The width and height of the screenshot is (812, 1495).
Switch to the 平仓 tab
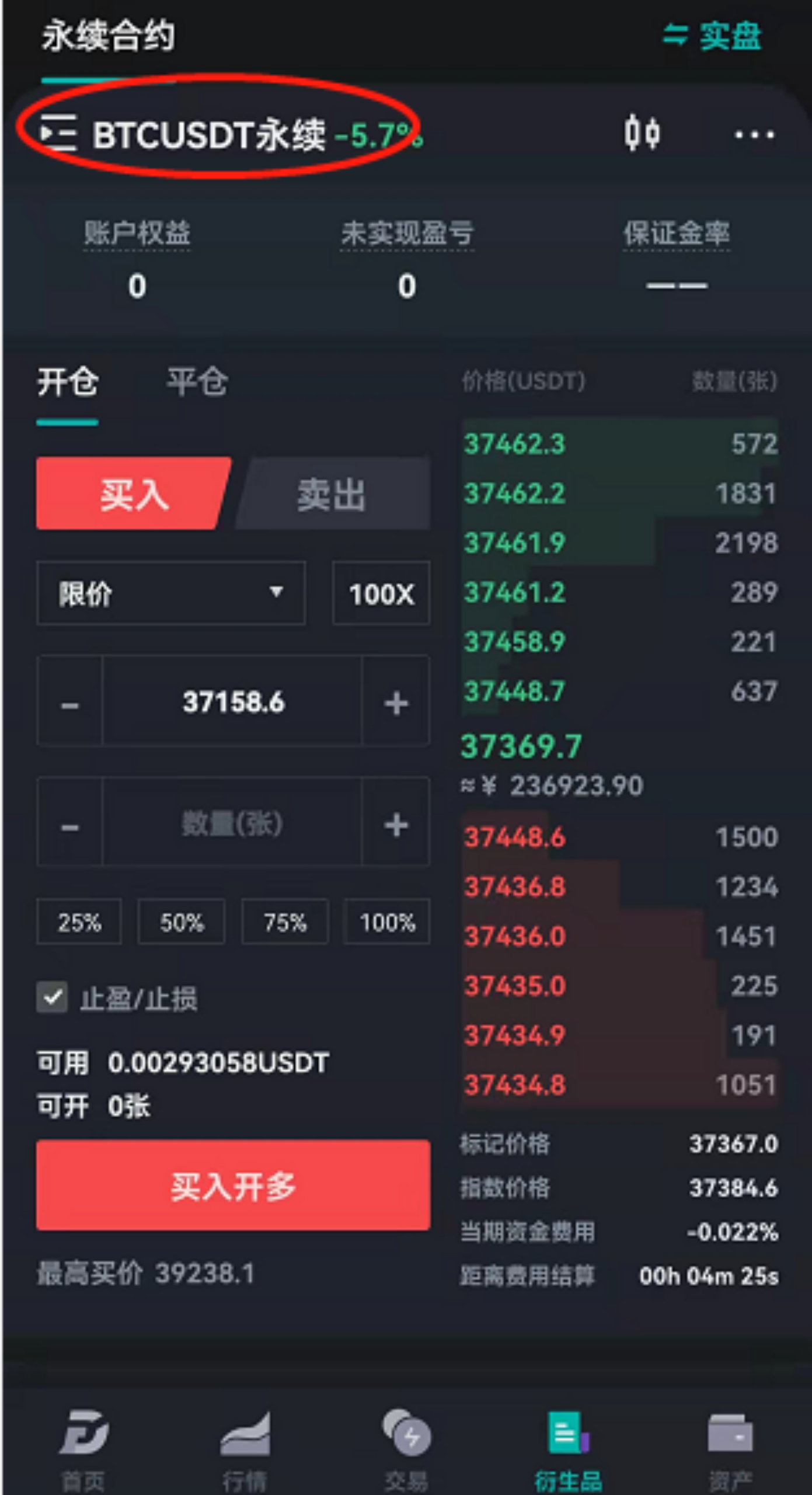pos(197,382)
